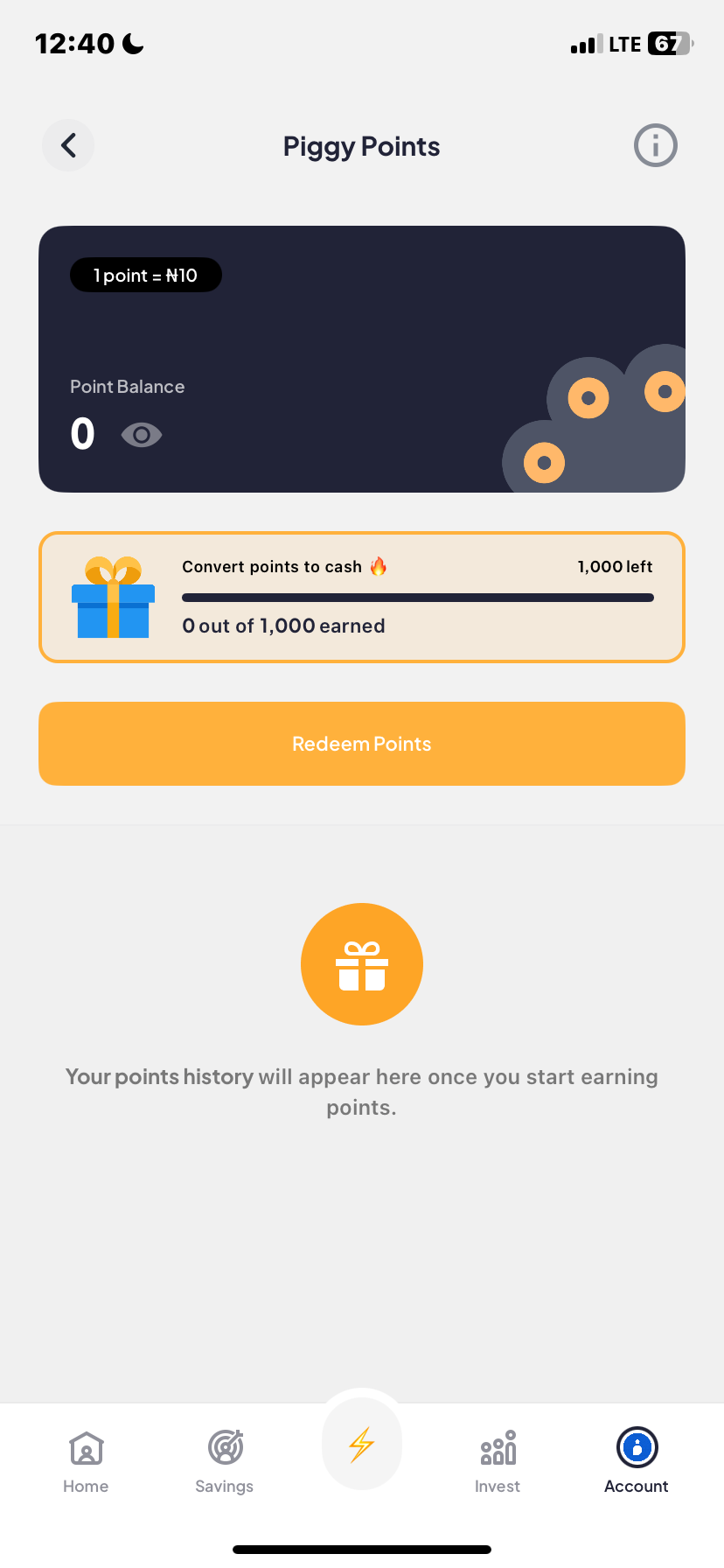The width and height of the screenshot is (724, 1568).
Task: Tap the moon icon near the clock
Action: click(x=131, y=43)
